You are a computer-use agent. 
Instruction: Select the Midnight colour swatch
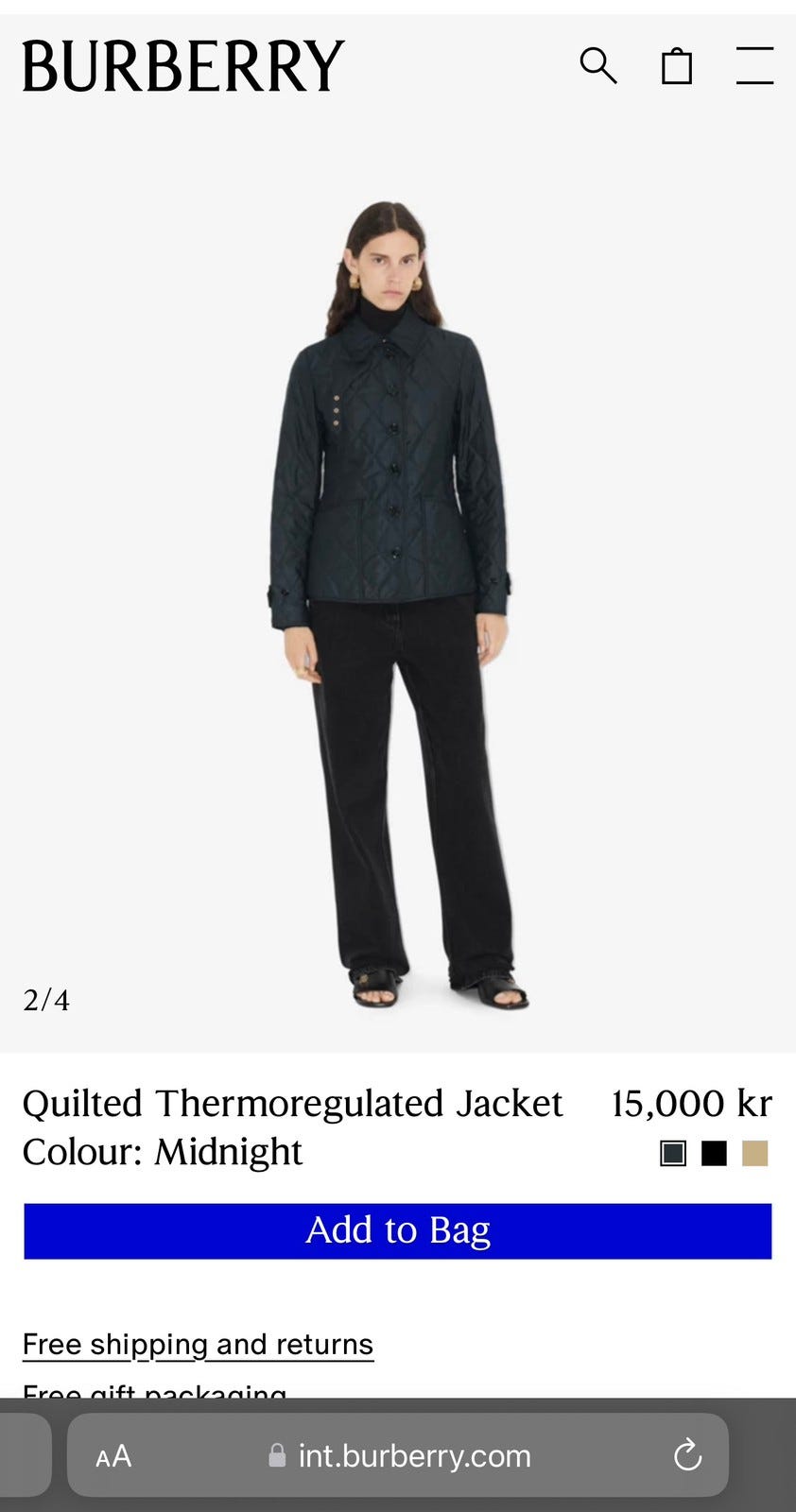673,1154
